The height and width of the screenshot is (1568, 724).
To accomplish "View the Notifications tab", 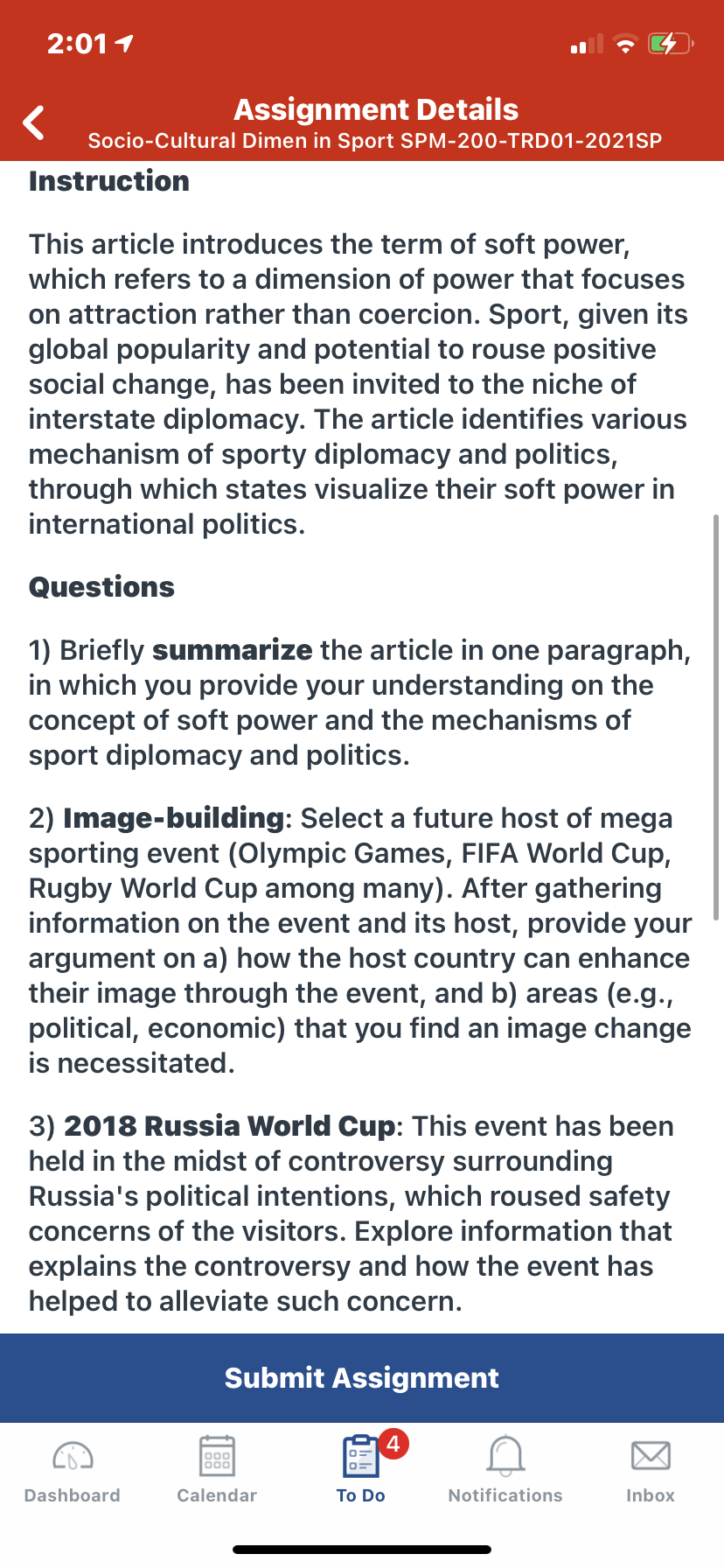I will coord(505,1470).
